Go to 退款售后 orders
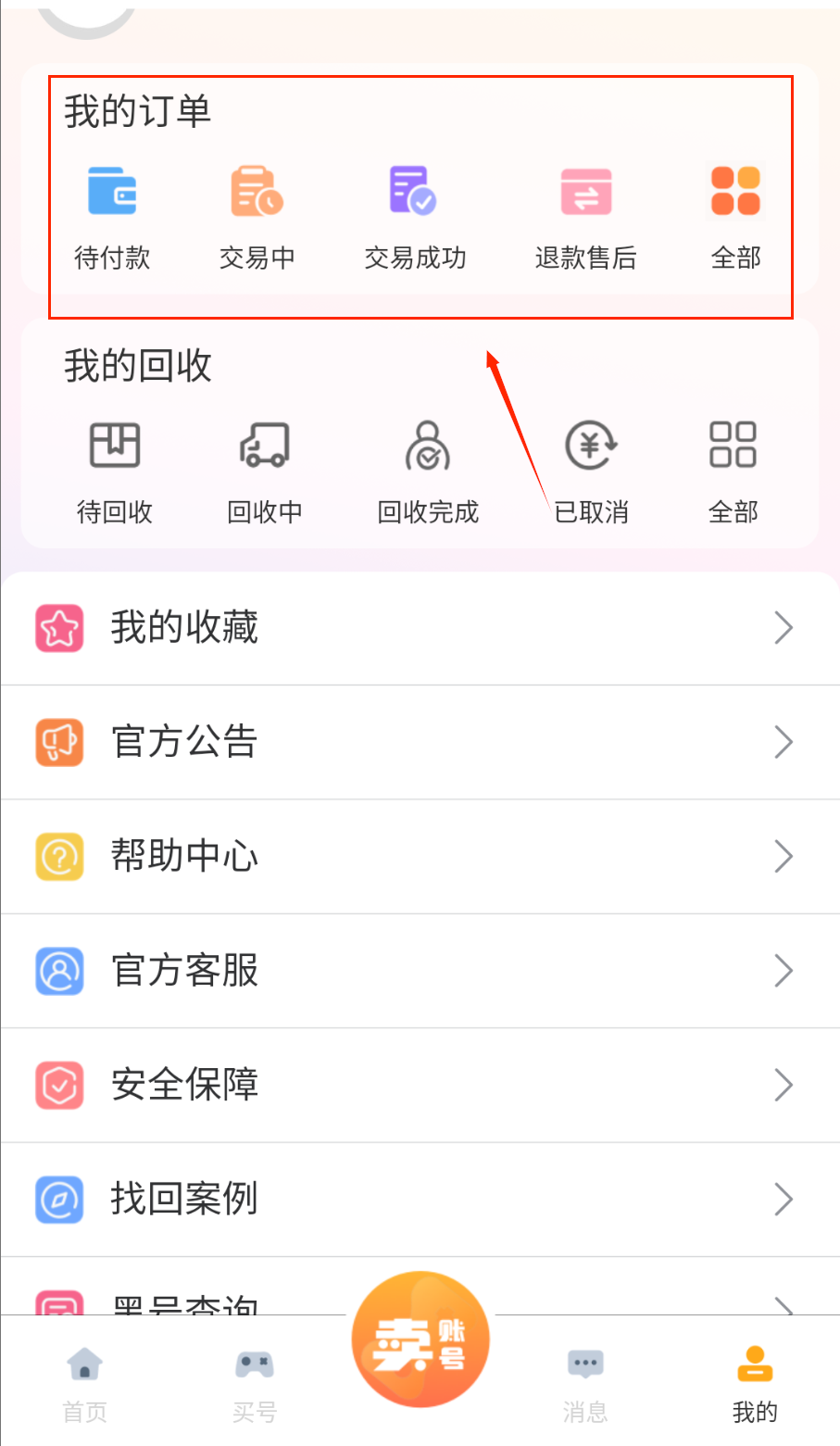Screen dimensions: 840x1446 pyautogui.click(x=585, y=215)
